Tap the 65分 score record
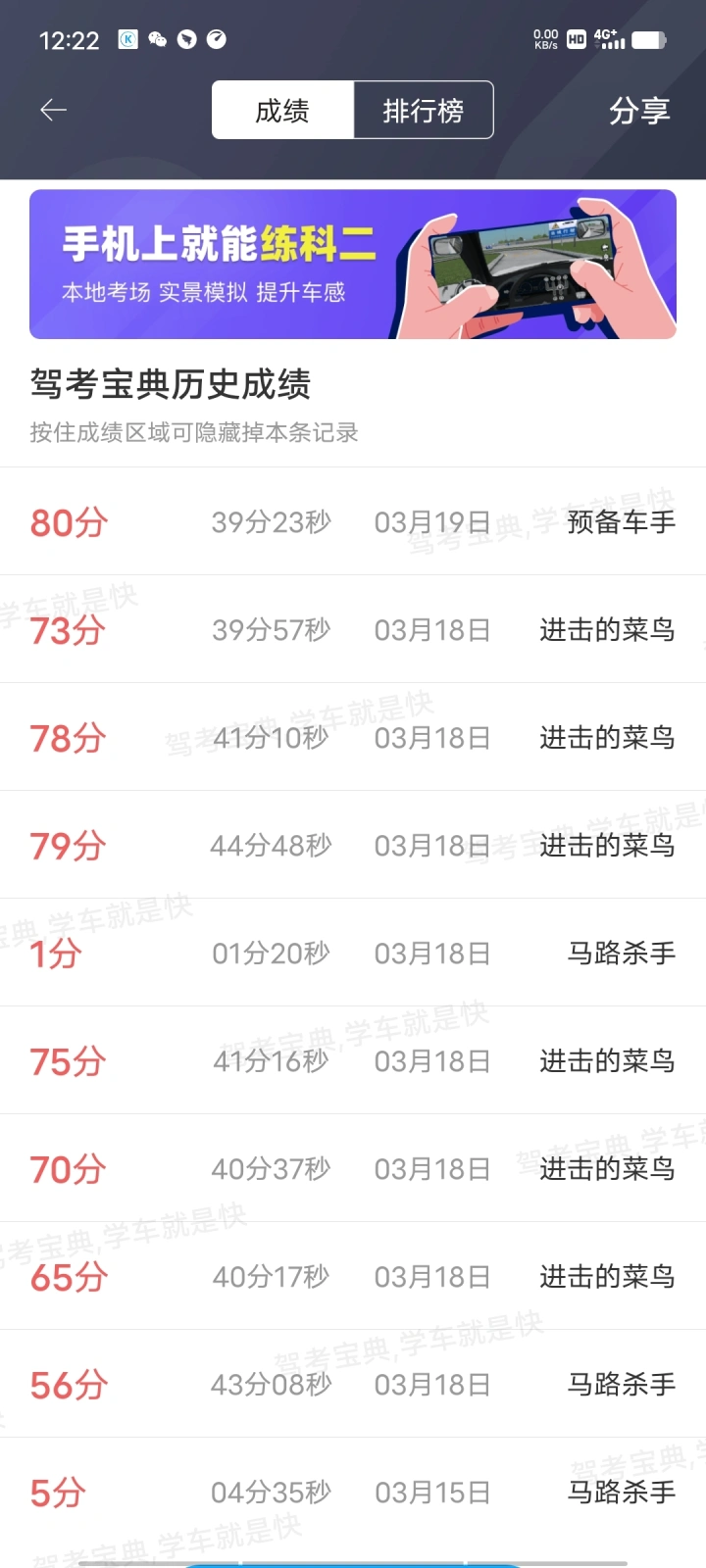706x1568 pixels. [x=353, y=1277]
